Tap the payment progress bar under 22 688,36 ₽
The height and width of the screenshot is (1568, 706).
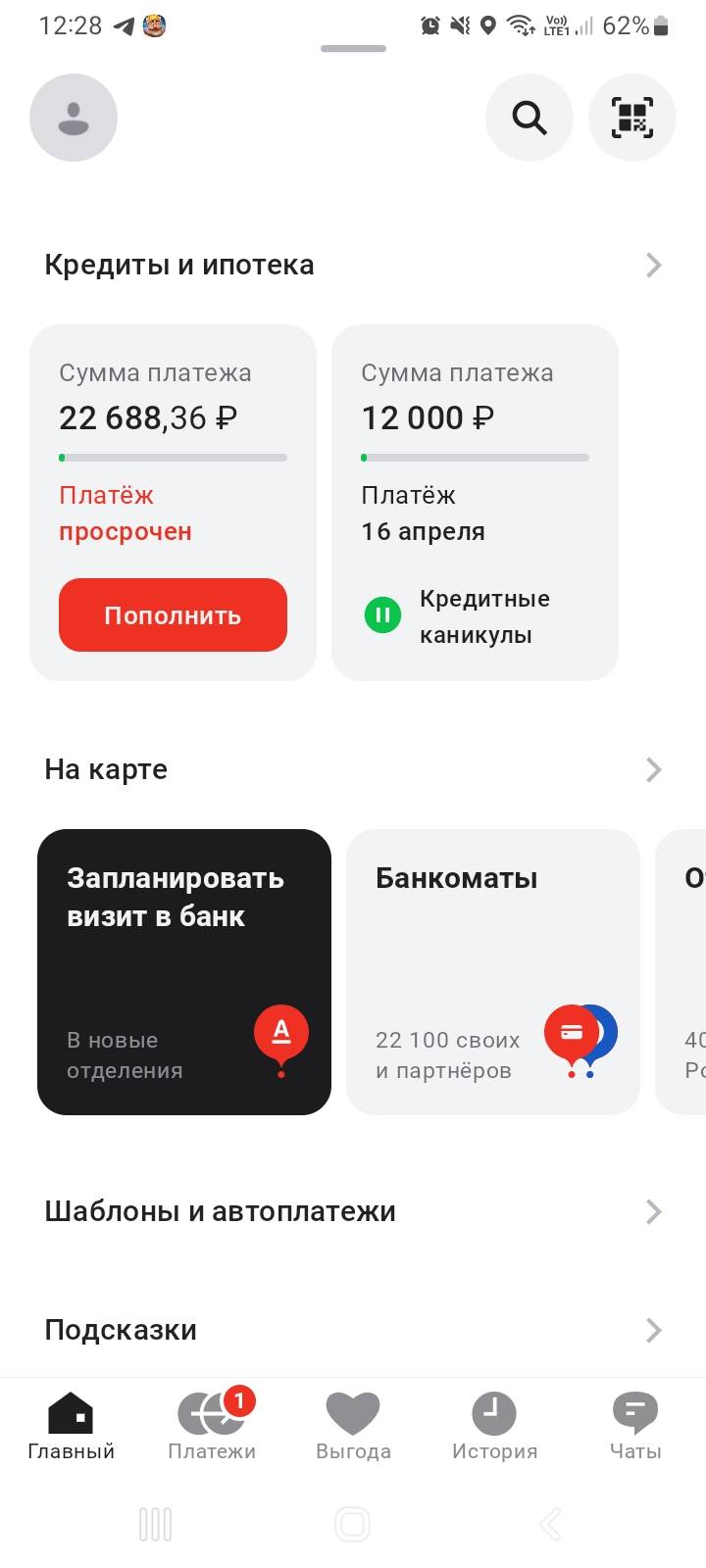point(173,457)
